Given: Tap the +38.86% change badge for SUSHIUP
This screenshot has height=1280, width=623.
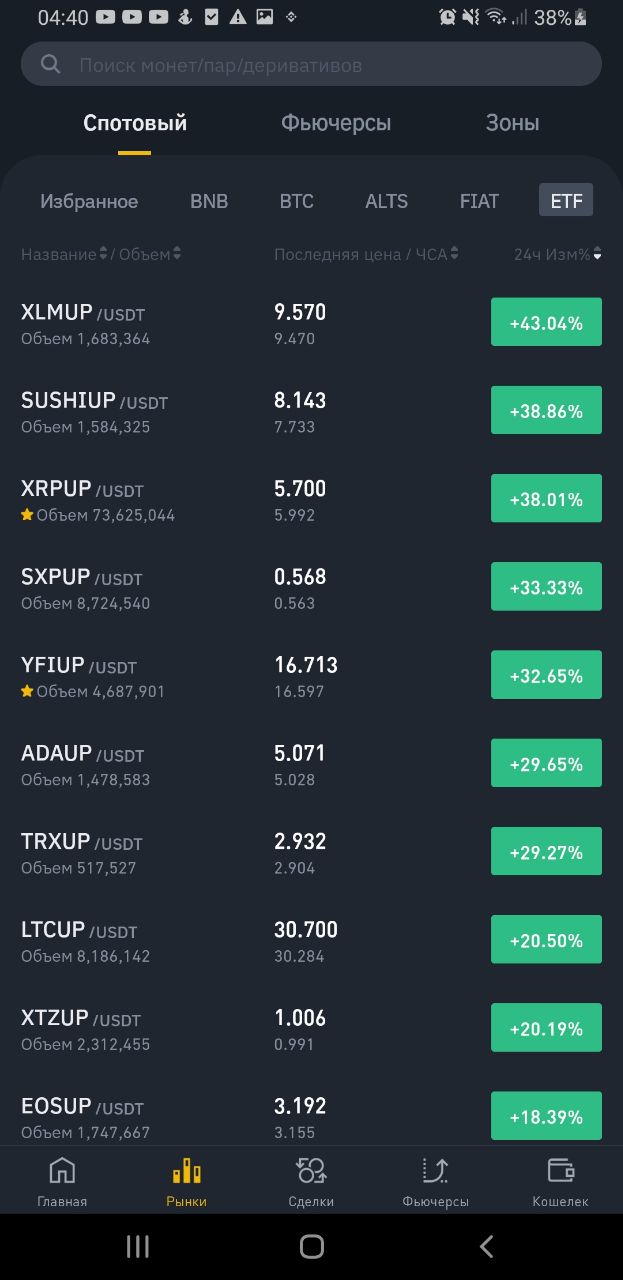Looking at the screenshot, I should (x=546, y=411).
